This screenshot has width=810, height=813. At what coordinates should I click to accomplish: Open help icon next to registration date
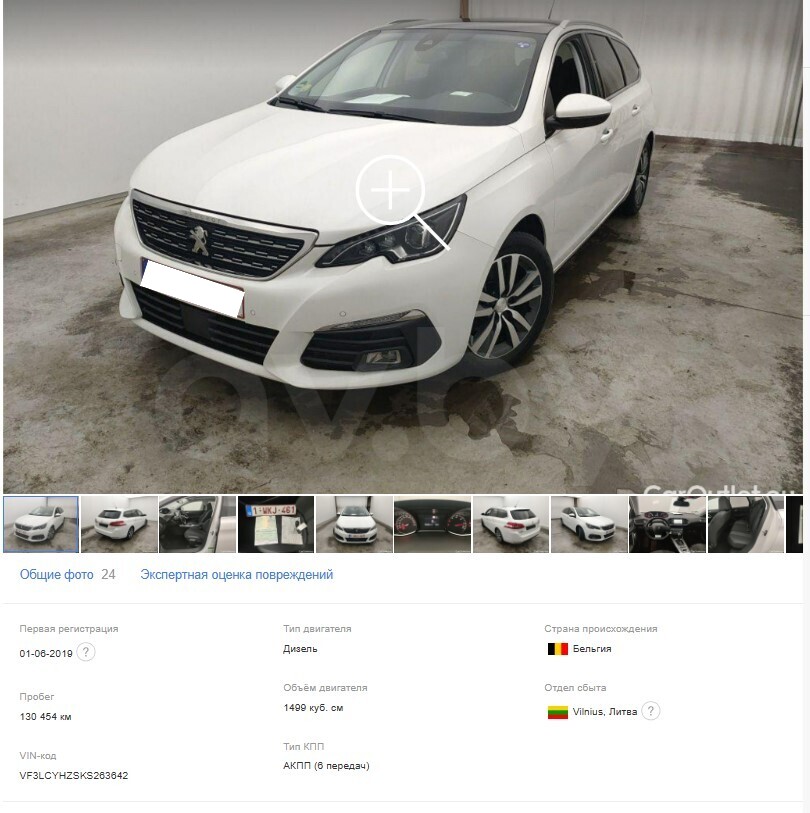point(86,652)
